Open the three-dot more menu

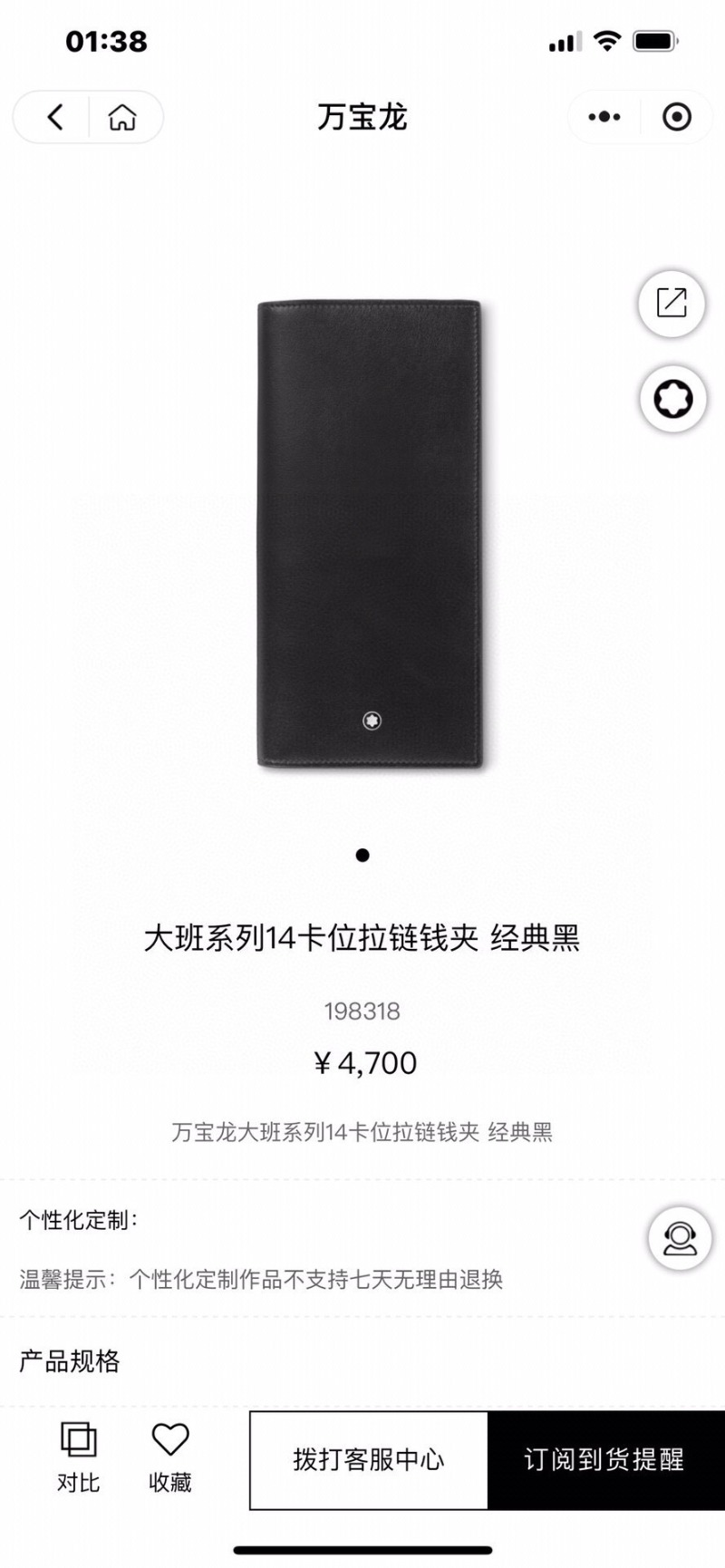tap(604, 117)
